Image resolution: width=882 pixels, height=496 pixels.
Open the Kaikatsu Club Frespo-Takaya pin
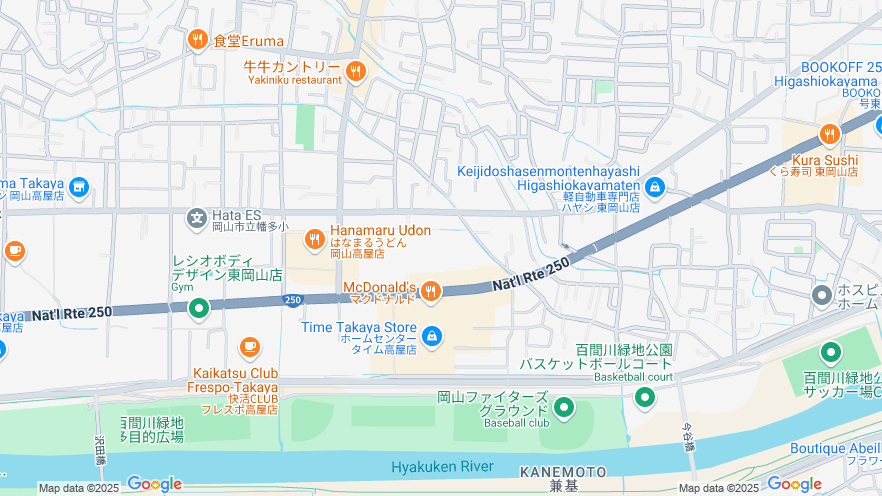[249, 347]
